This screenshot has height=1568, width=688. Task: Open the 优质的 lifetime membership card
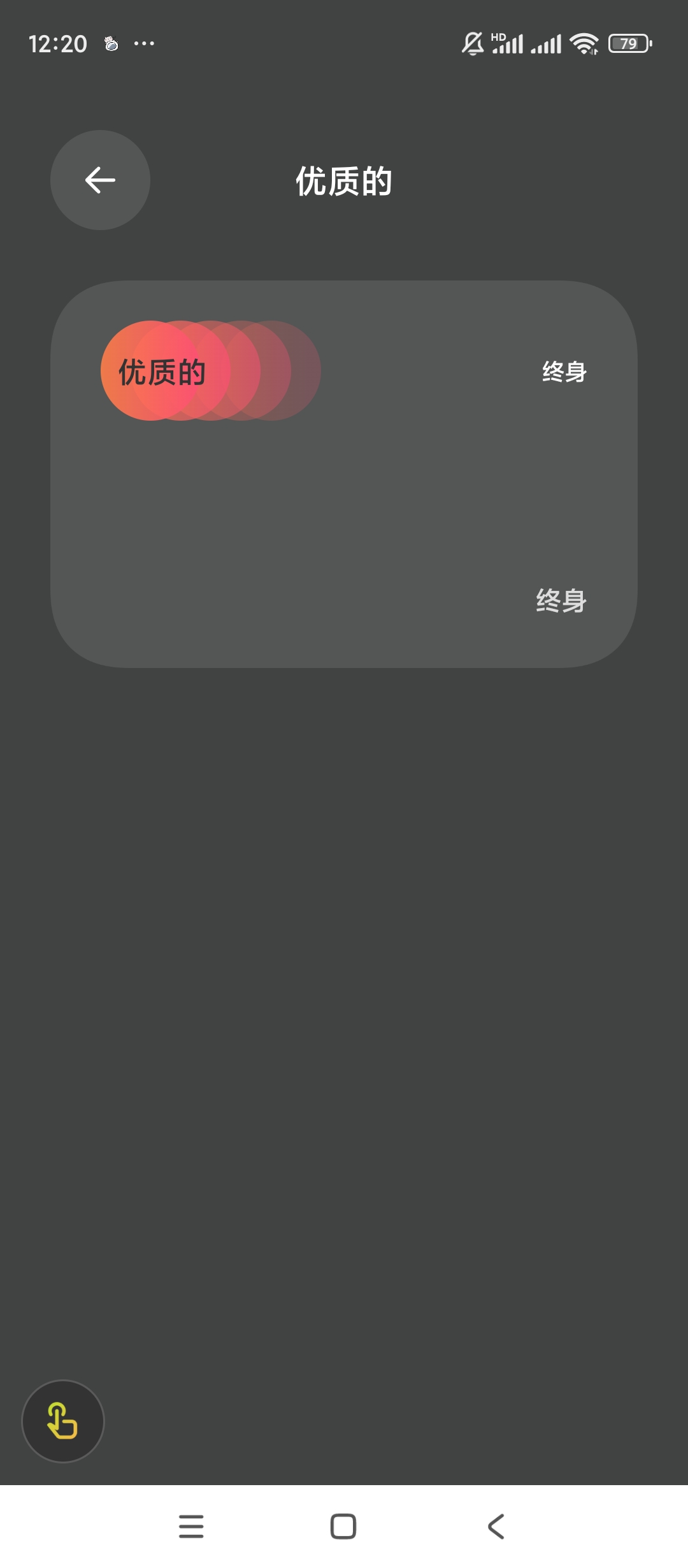click(x=344, y=474)
